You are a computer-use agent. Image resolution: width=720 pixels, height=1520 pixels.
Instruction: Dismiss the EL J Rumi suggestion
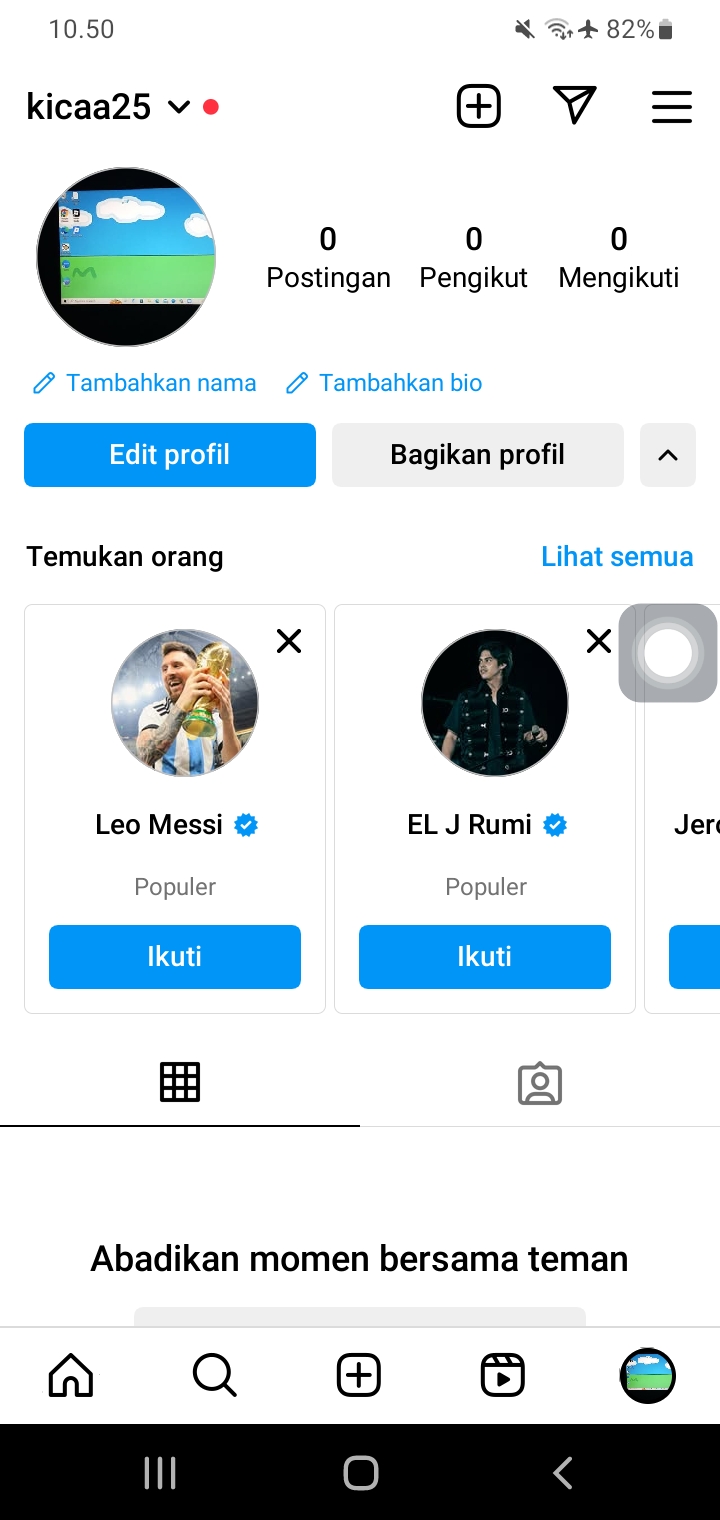pyautogui.click(x=598, y=641)
